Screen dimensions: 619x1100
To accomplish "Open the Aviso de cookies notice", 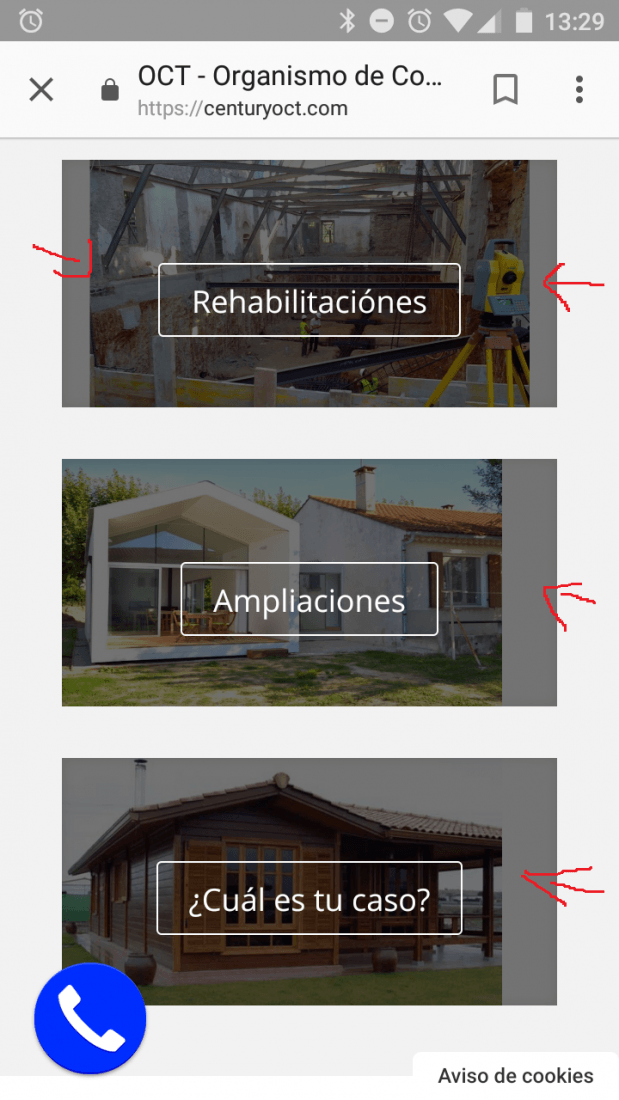I will point(515,1075).
